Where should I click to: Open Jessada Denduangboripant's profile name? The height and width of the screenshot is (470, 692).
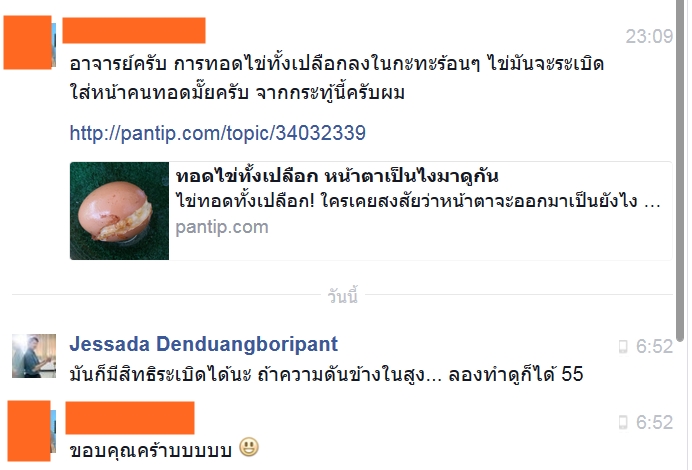(203, 344)
